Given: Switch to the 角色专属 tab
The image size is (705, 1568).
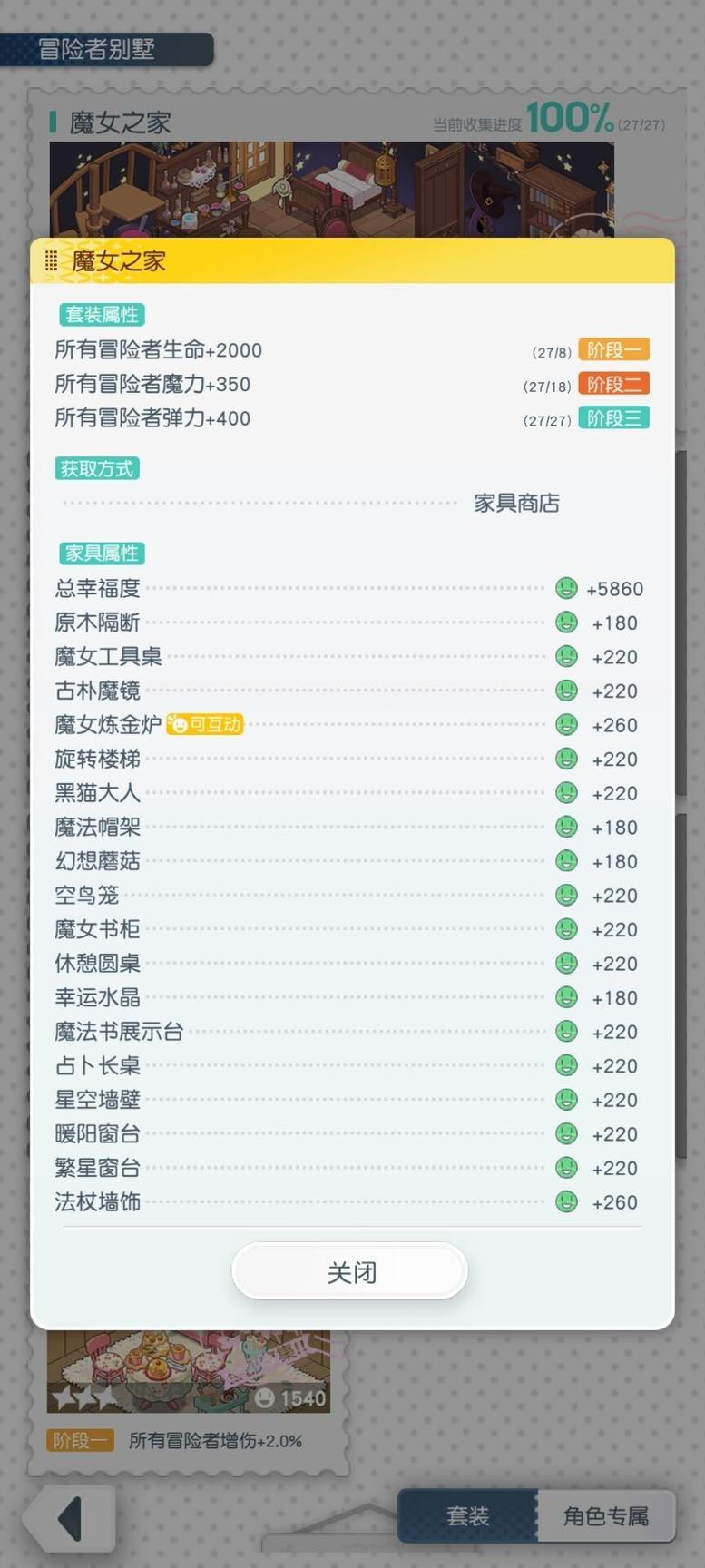Looking at the screenshot, I should click(606, 1515).
